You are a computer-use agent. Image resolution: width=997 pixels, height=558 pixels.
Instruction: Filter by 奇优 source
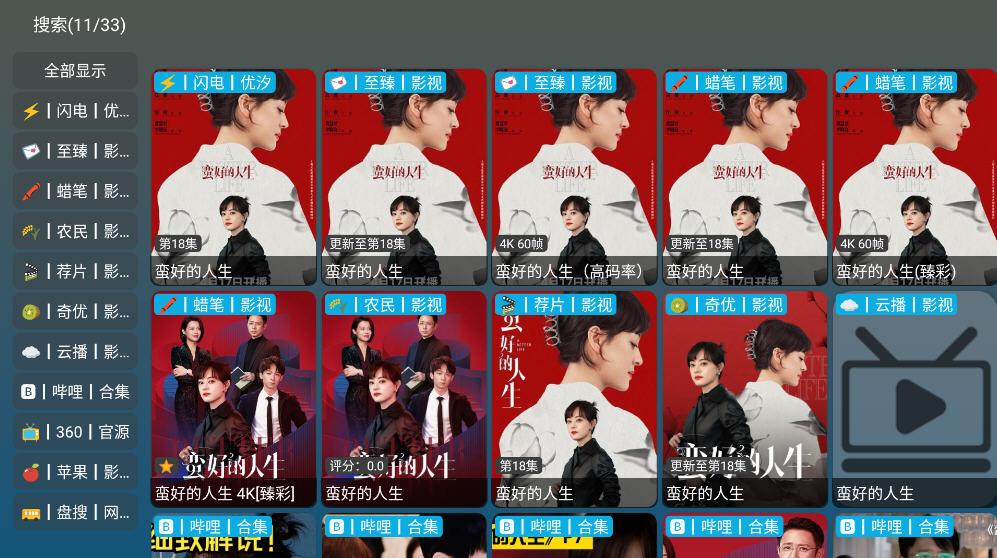75,311
